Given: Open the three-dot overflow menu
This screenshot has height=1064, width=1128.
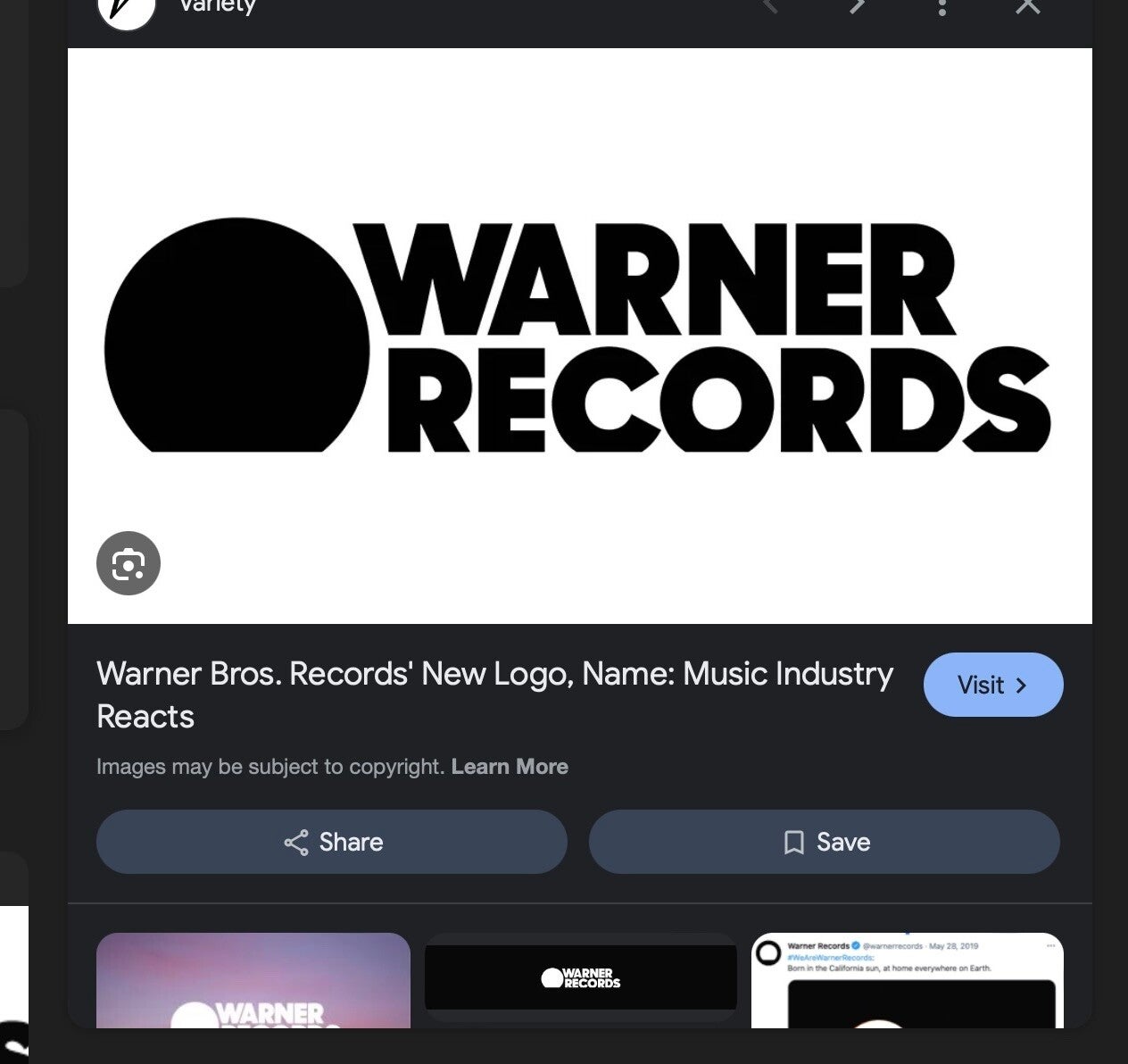Looking at the screenshot, I should [941, 8].
